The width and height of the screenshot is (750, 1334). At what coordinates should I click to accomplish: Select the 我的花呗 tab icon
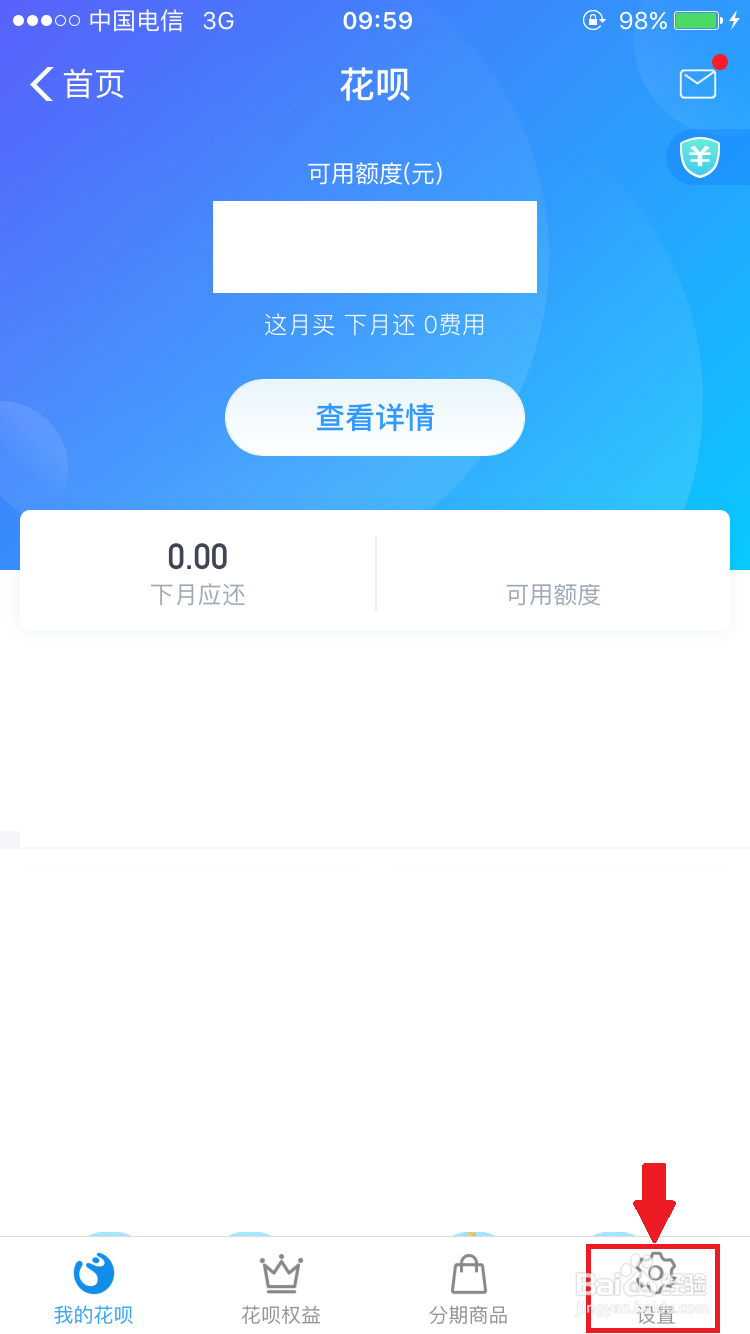tap(92, 1271)
